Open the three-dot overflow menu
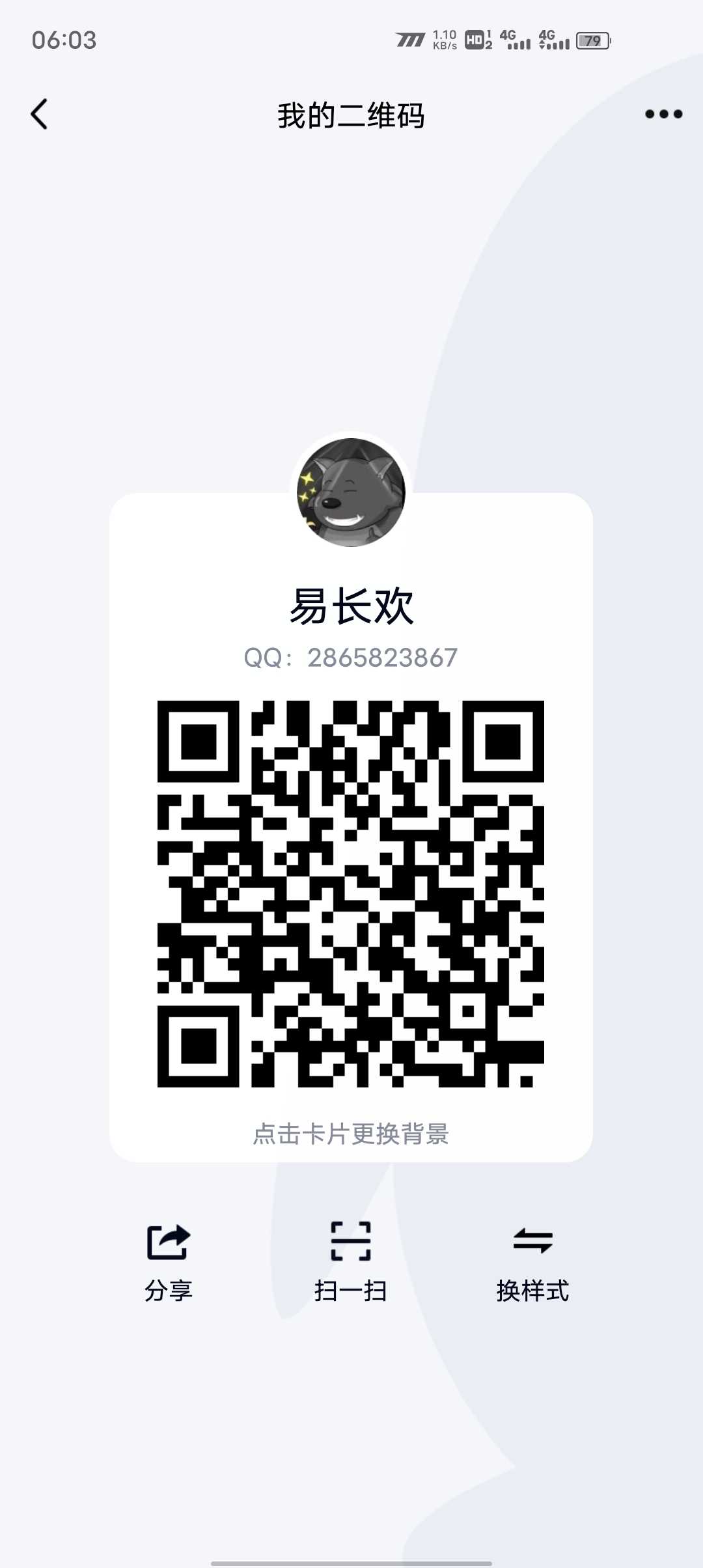This screenshot has width=703, height=1568. [663, 115]
